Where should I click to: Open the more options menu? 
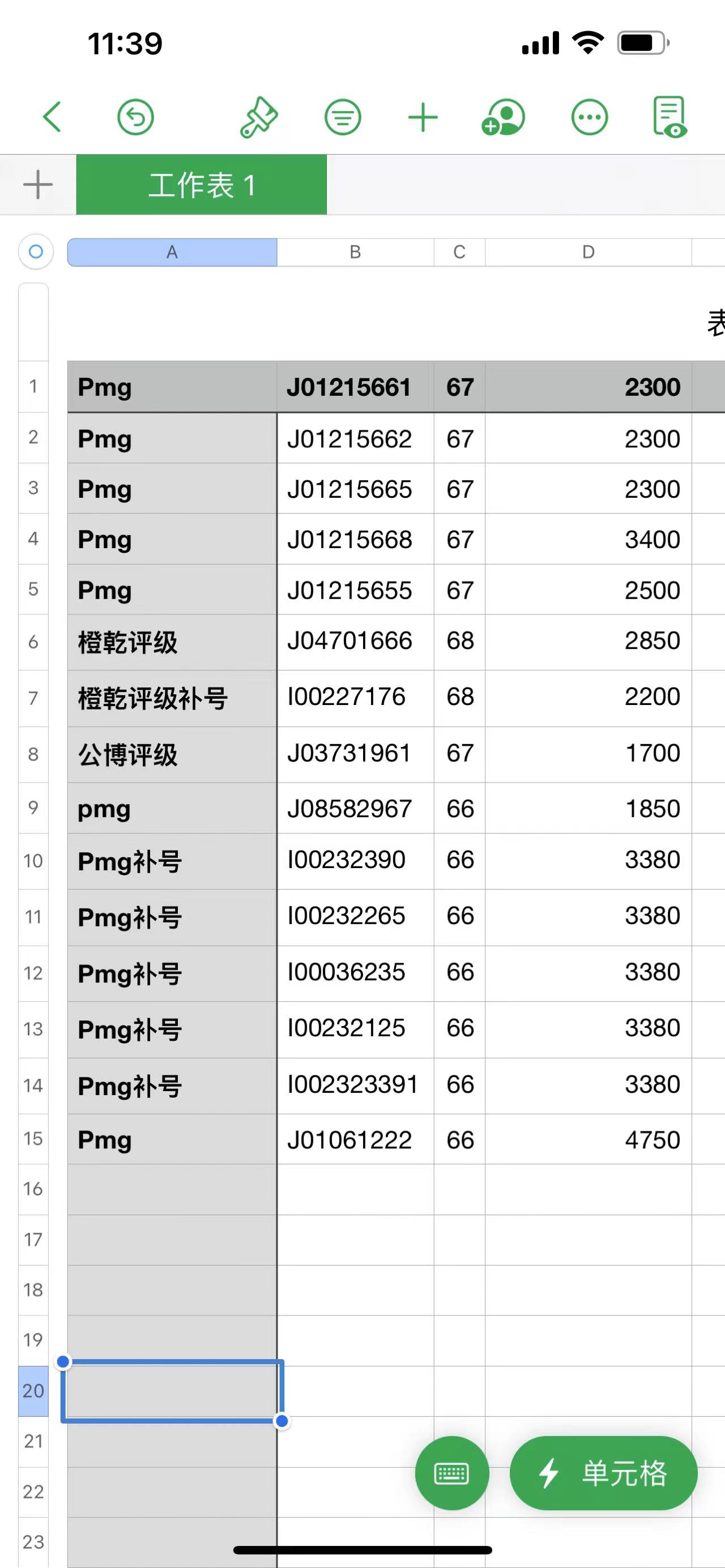click(x=589, y=117)
